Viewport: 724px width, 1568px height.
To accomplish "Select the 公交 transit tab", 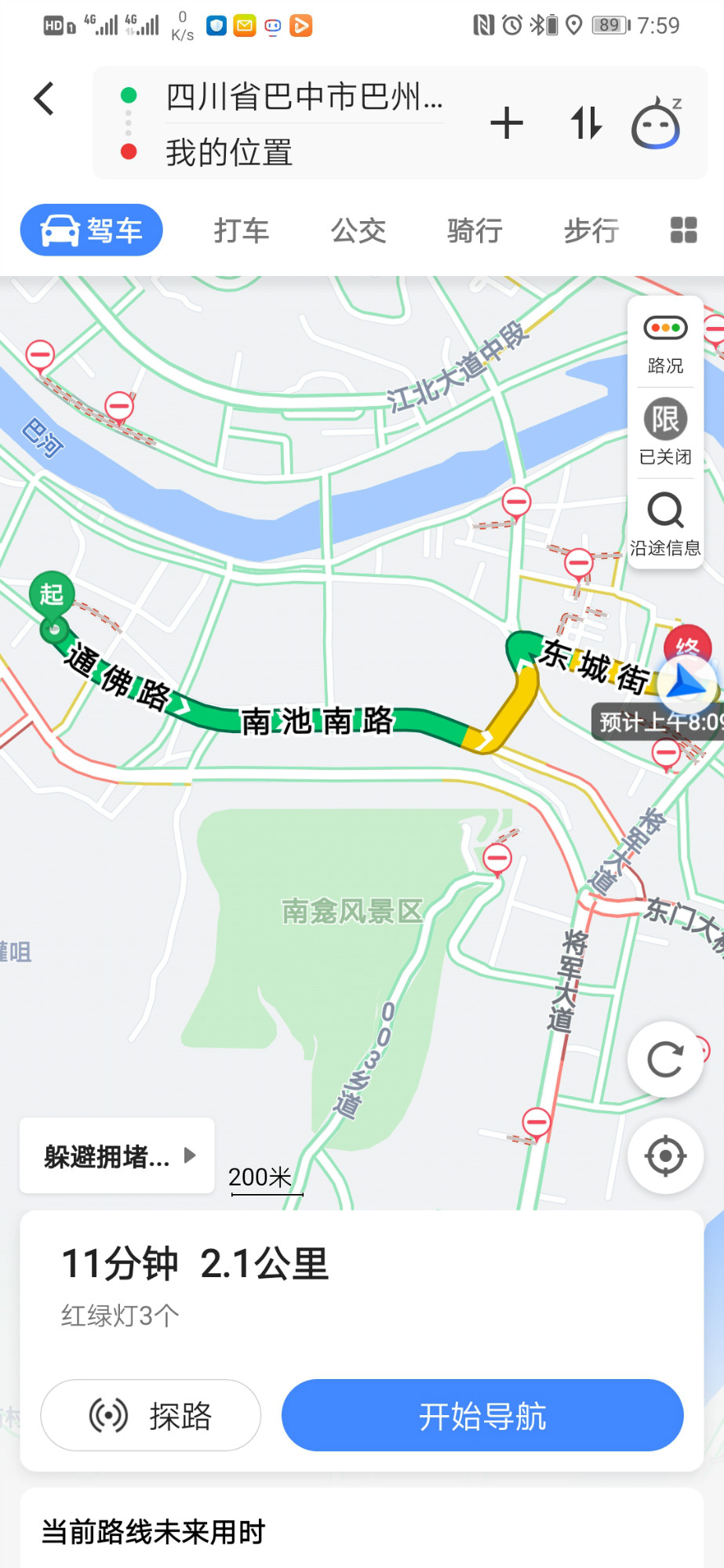I will tap(358, 230).
